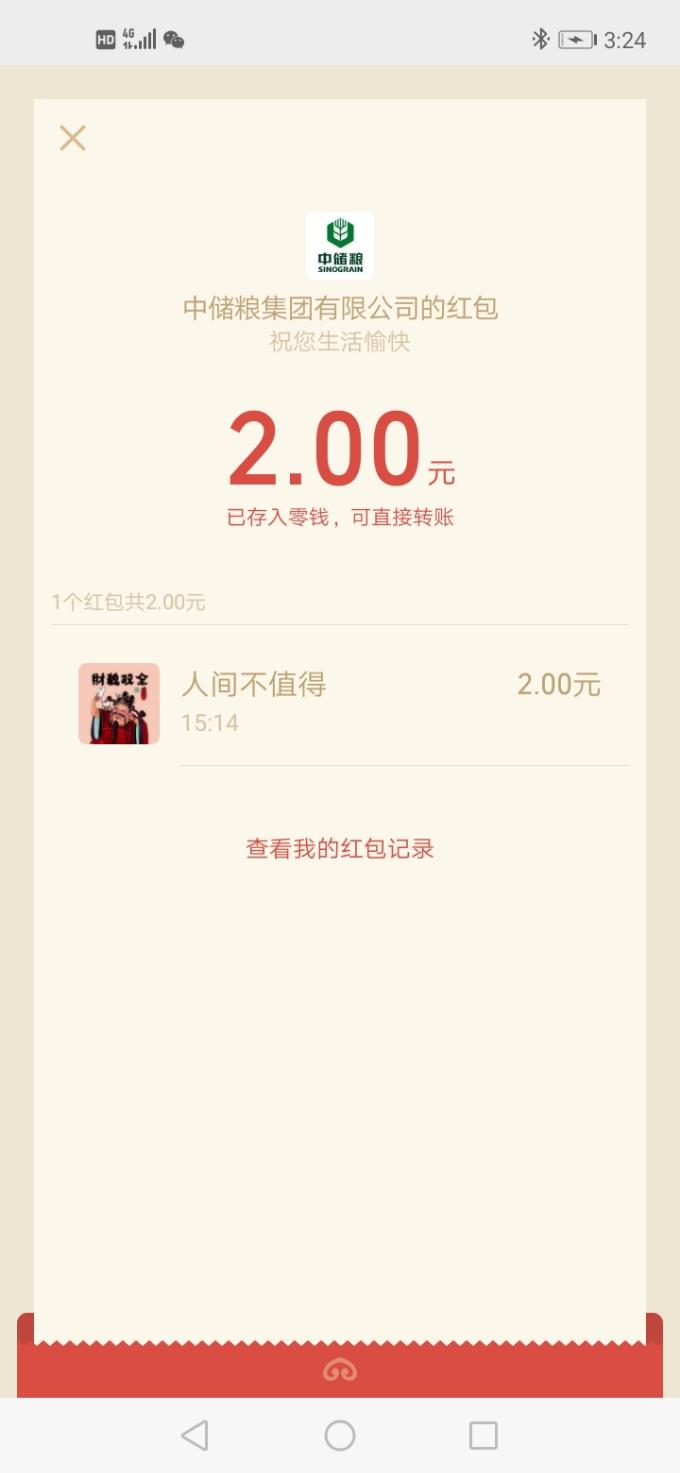This screenshot has height=1473, width=680.
Task: Open 查看我的红包记录 link
Action: (340, 849)
